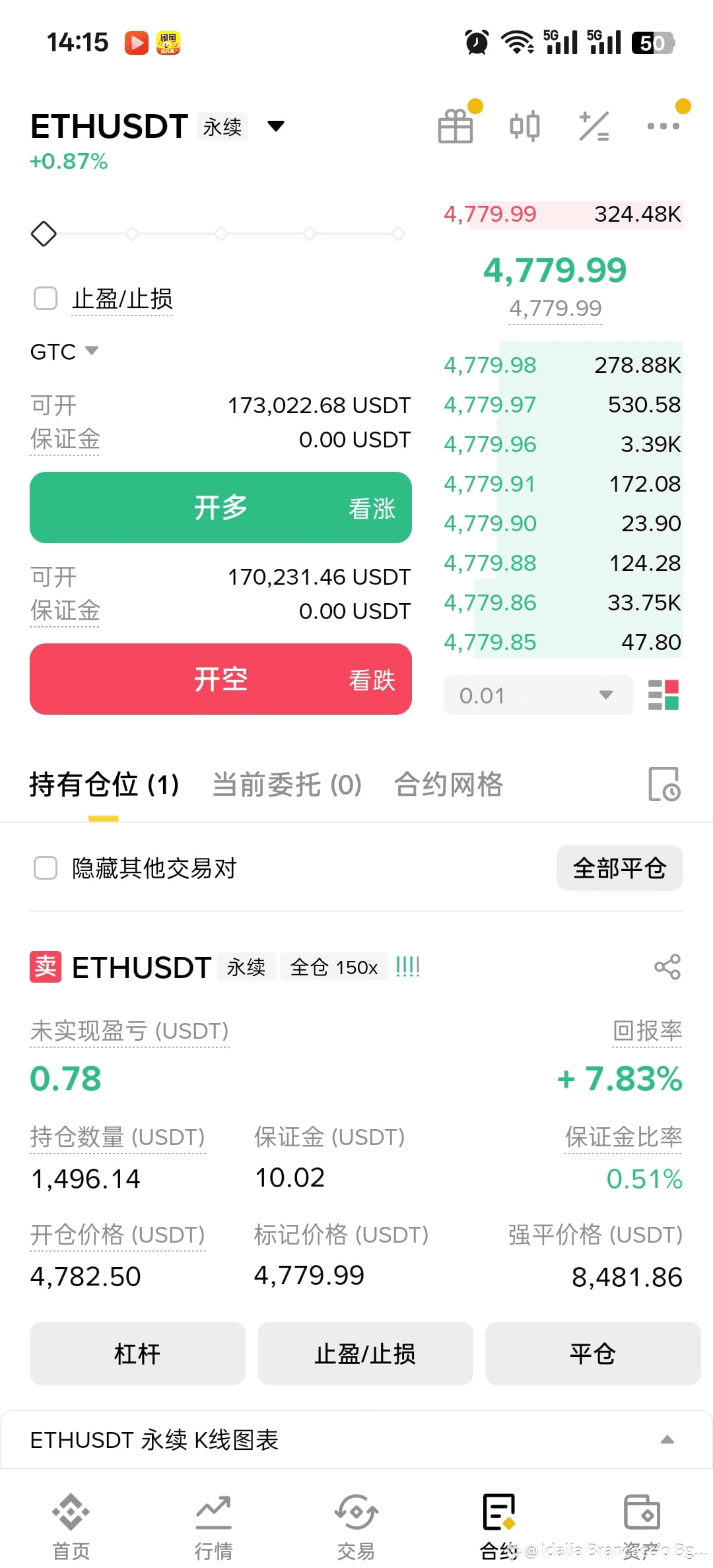This screenshot has height=1568, width=713.
Task: Open the calculator icon
Action: tap(594, 126)
